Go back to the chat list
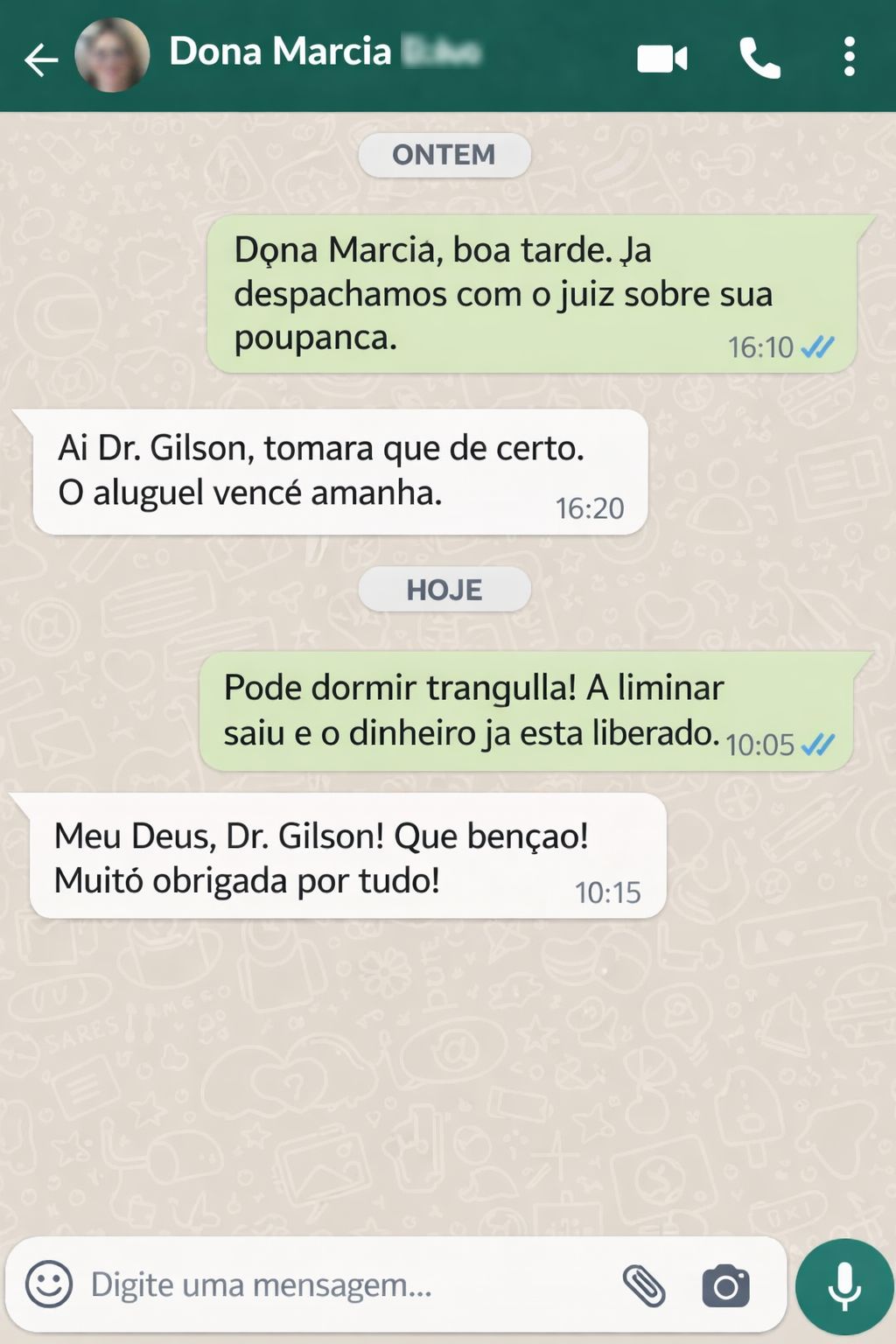The height and width of the screenshot is (1344, 896). coord(38,59)
